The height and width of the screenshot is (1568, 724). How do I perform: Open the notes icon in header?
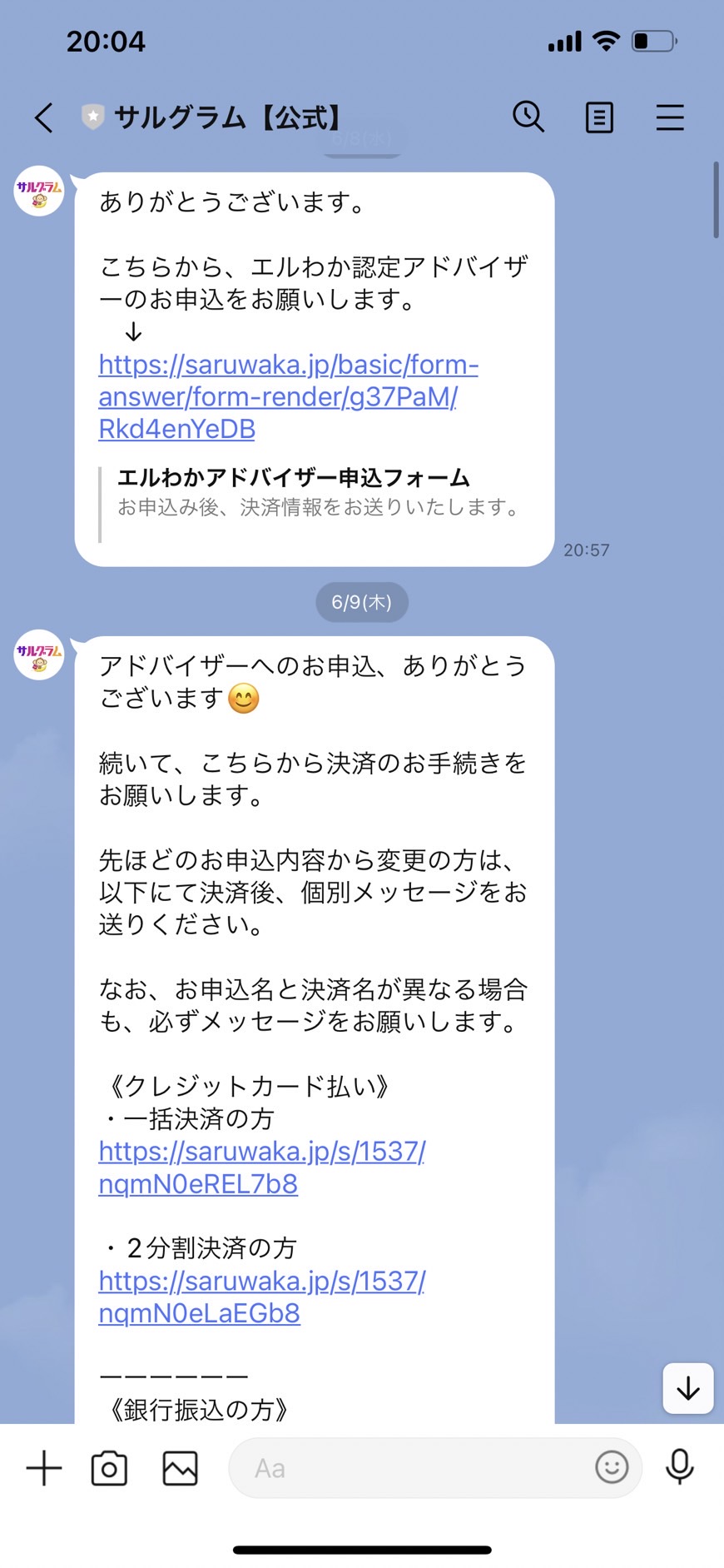599,117
